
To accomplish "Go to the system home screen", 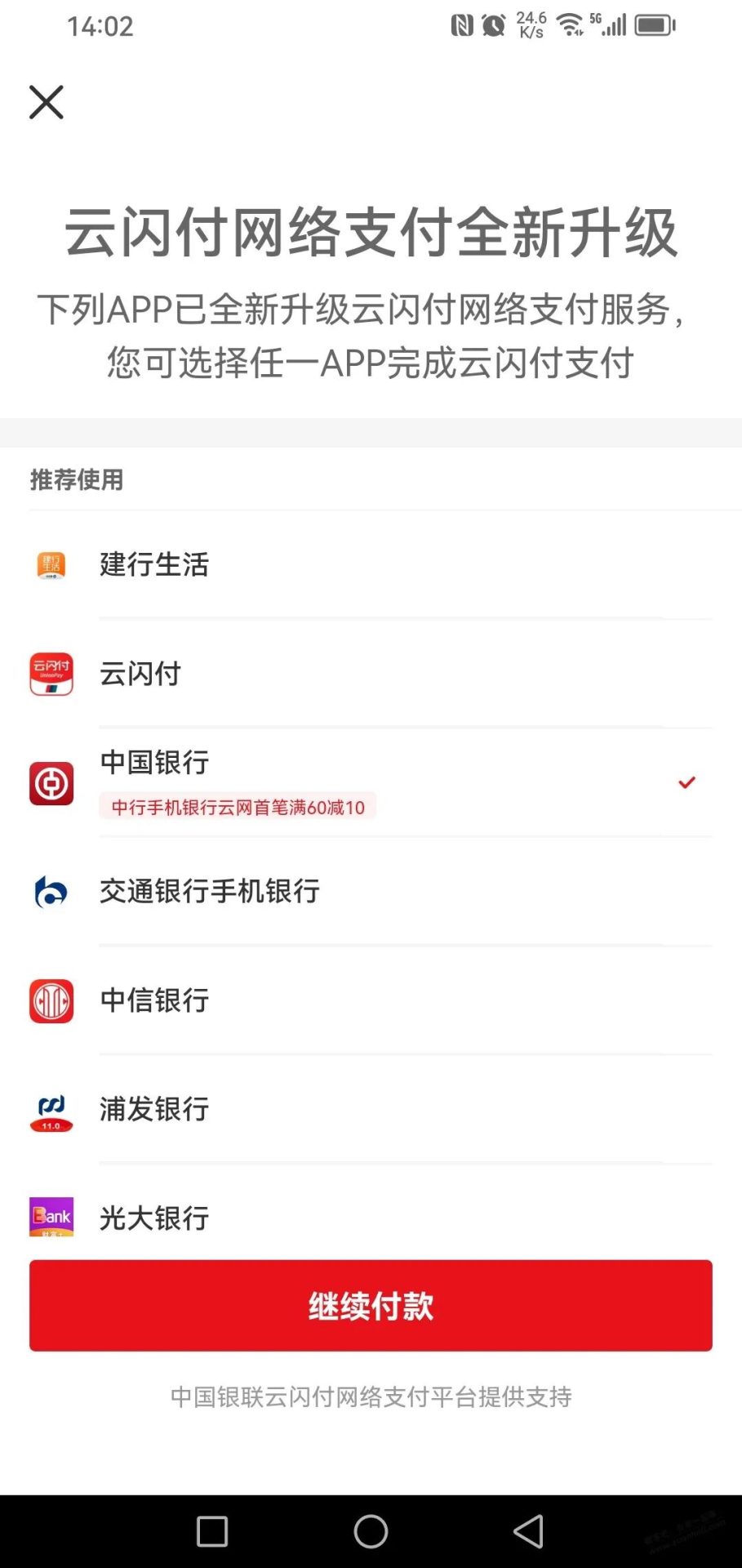I will click(371, 1531).
